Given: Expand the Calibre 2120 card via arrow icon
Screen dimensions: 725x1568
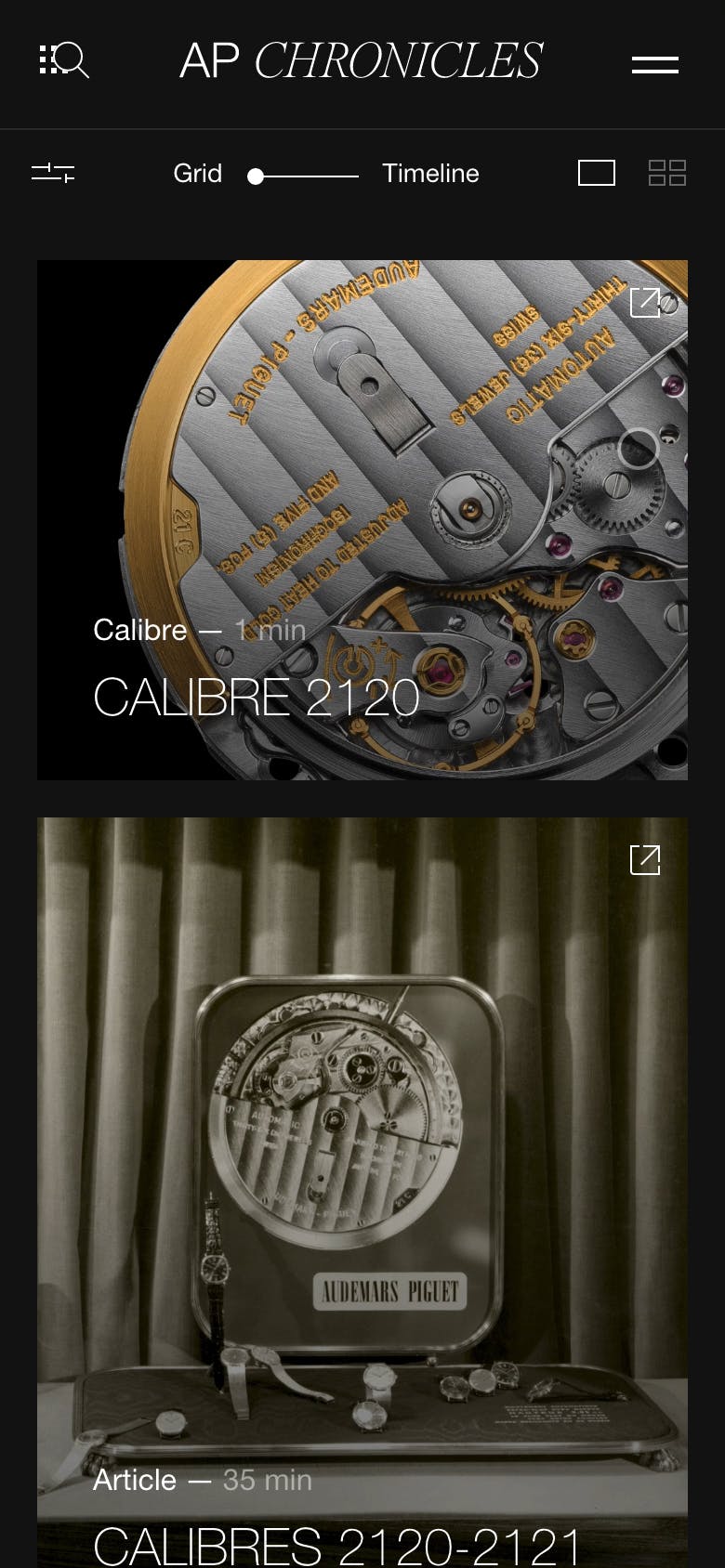Looking at the screenshot, I should tap(645, 303).
